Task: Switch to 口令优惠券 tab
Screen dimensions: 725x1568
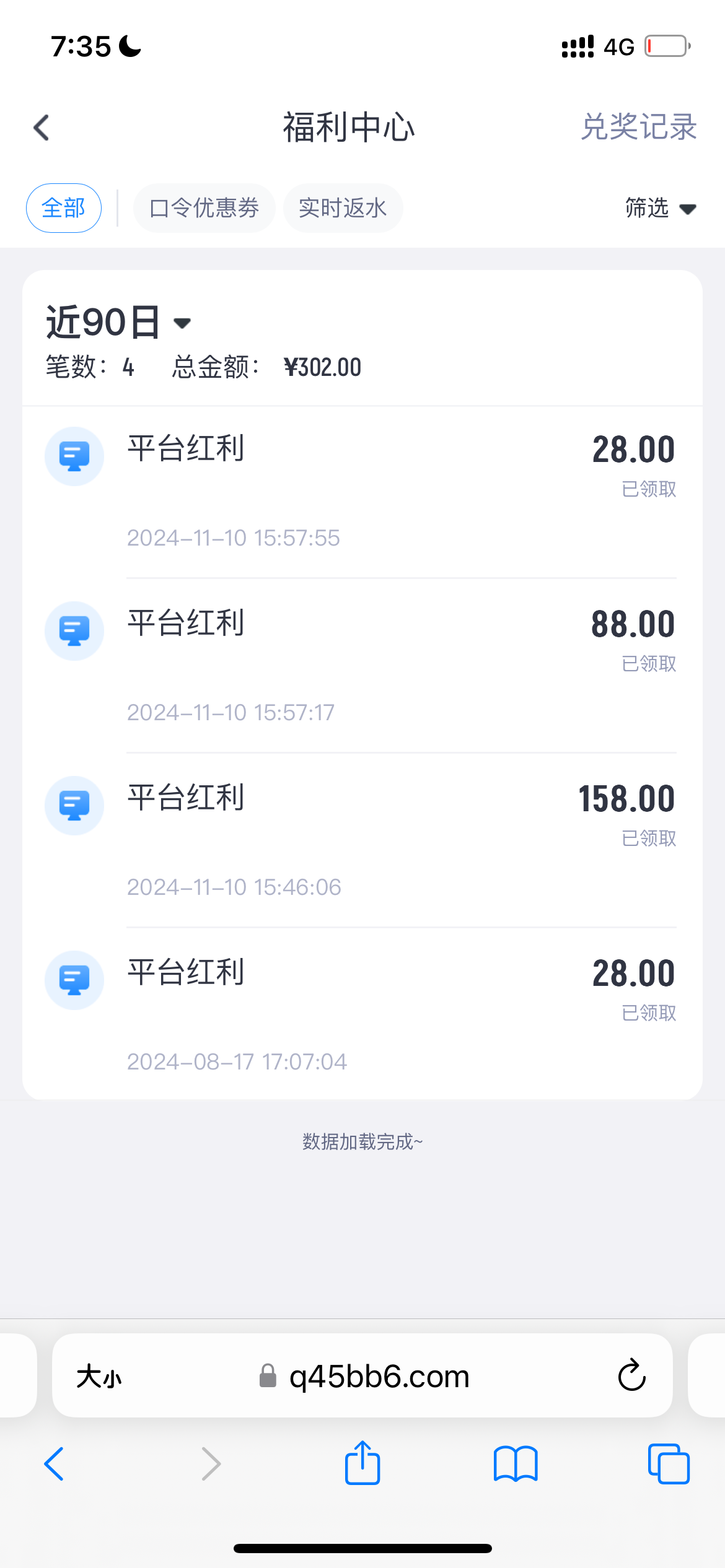Action: point(204,208)
